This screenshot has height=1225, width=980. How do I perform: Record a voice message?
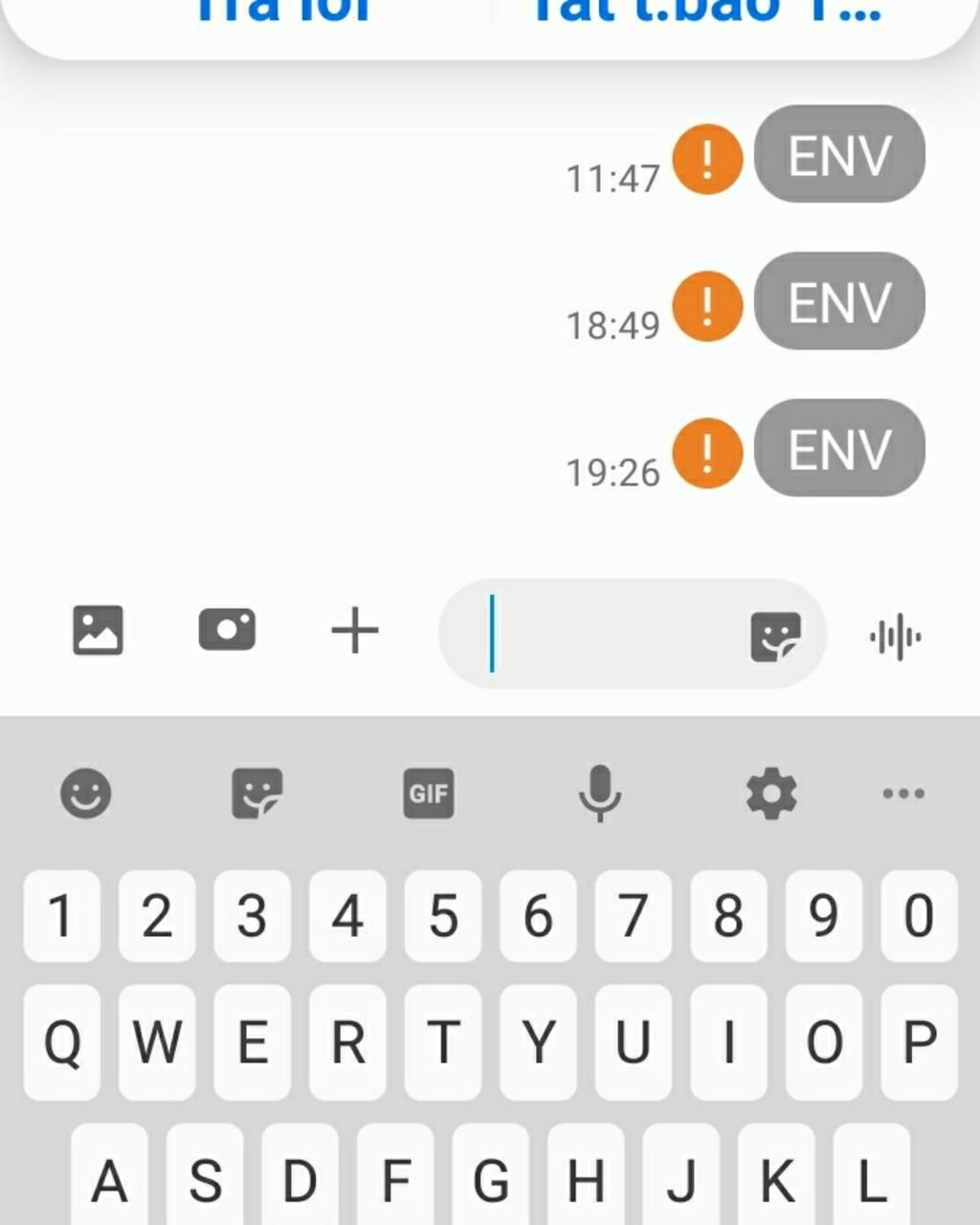click(x=896, y=636)
